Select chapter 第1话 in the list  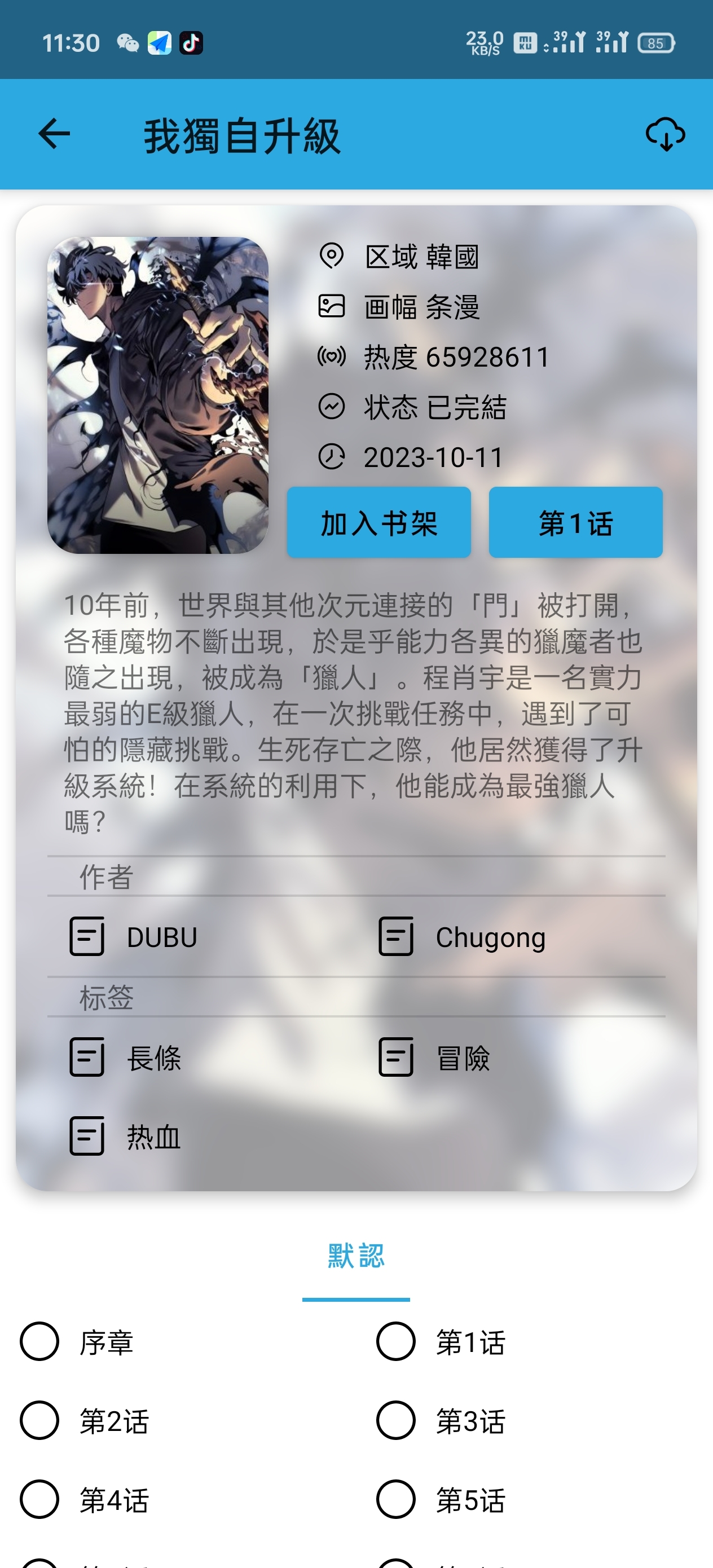(x=470, y=1342)
